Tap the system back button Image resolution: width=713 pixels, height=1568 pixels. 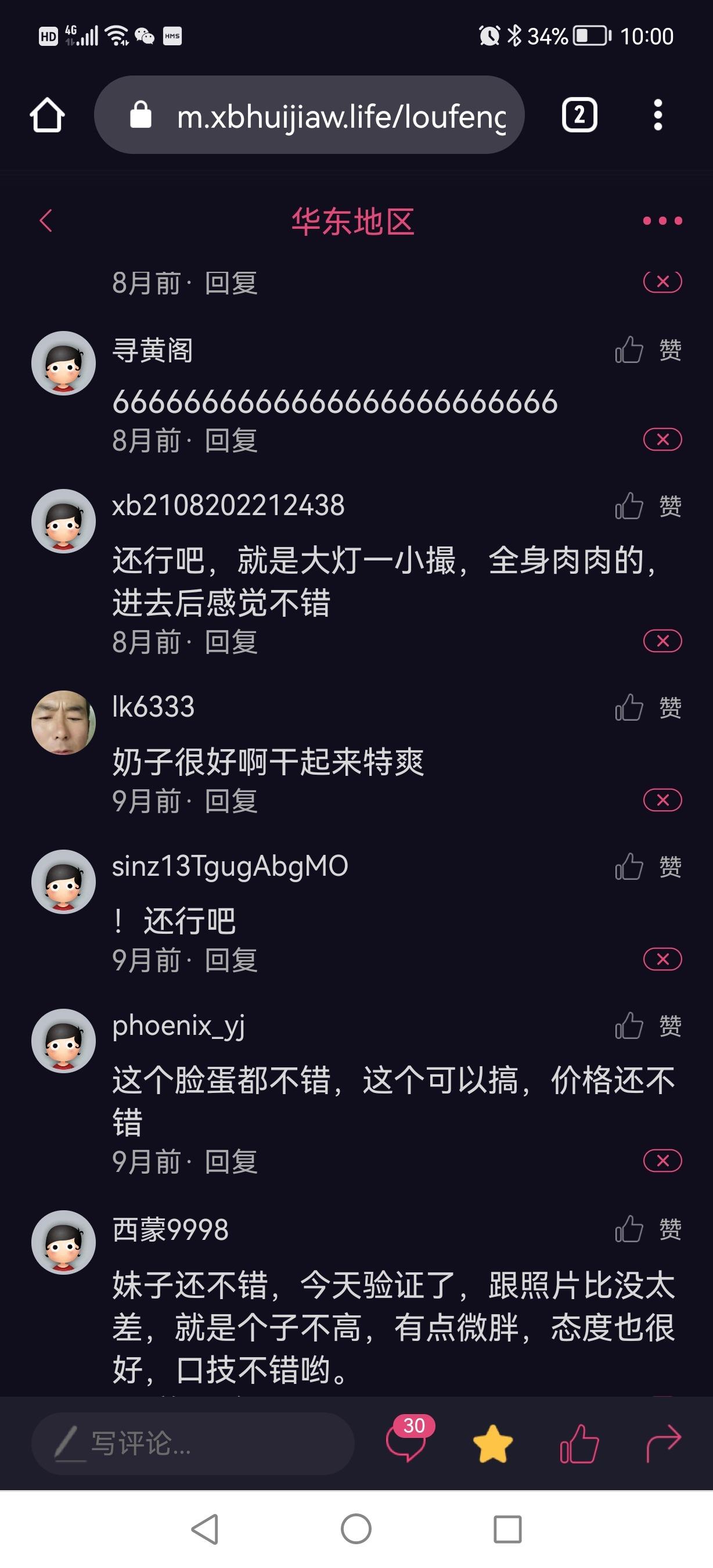pyautogui.click(x=205, y=1529)
